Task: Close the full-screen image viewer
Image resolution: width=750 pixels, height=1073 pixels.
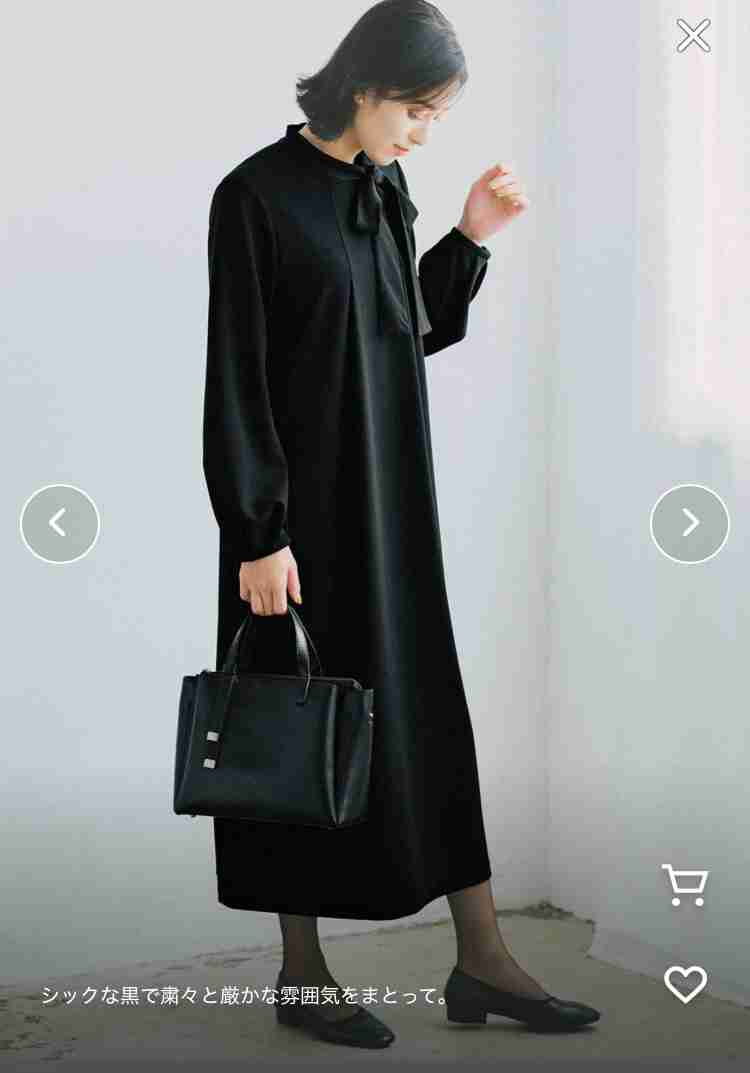Action: click(693, 36)
